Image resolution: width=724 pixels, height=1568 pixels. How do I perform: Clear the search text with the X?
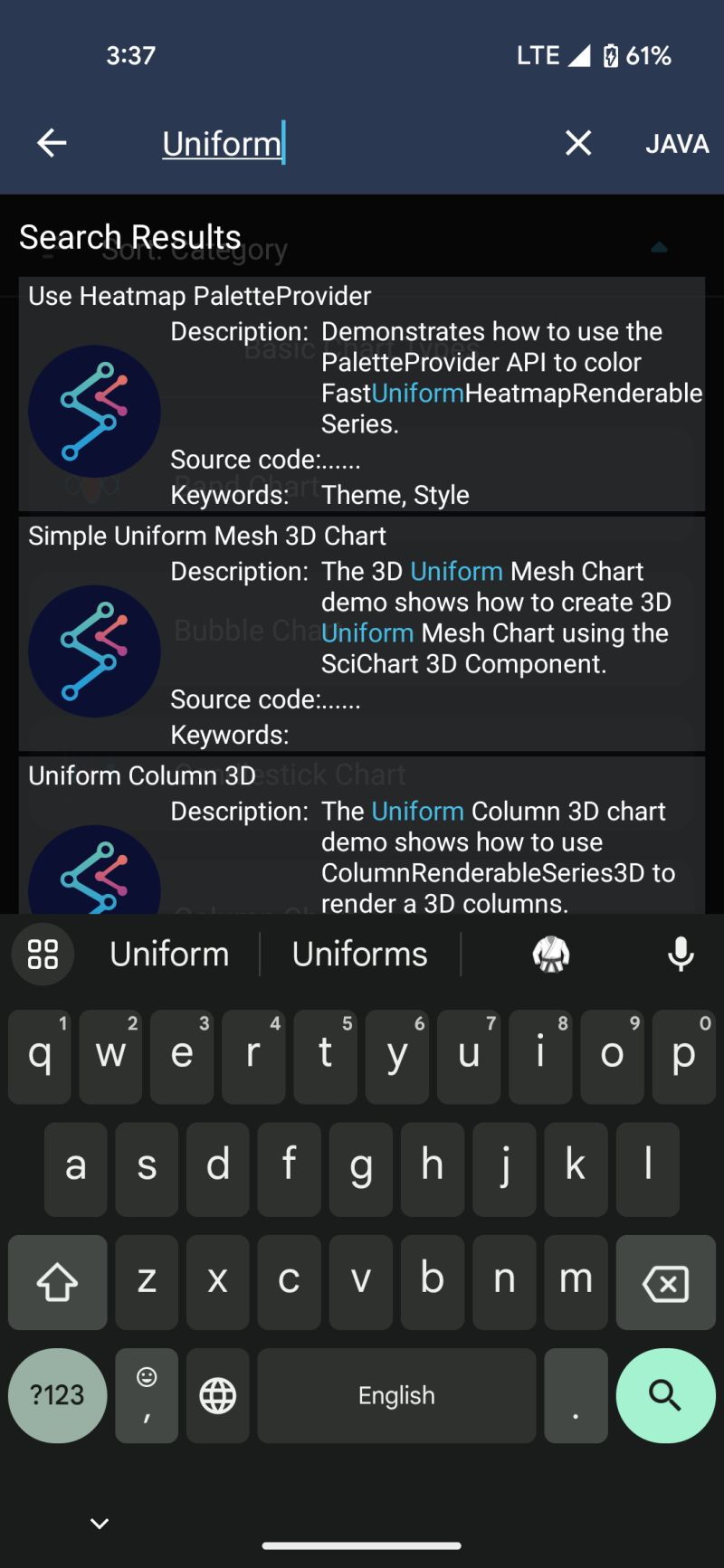pyautogui.click(x=578, y=143)
